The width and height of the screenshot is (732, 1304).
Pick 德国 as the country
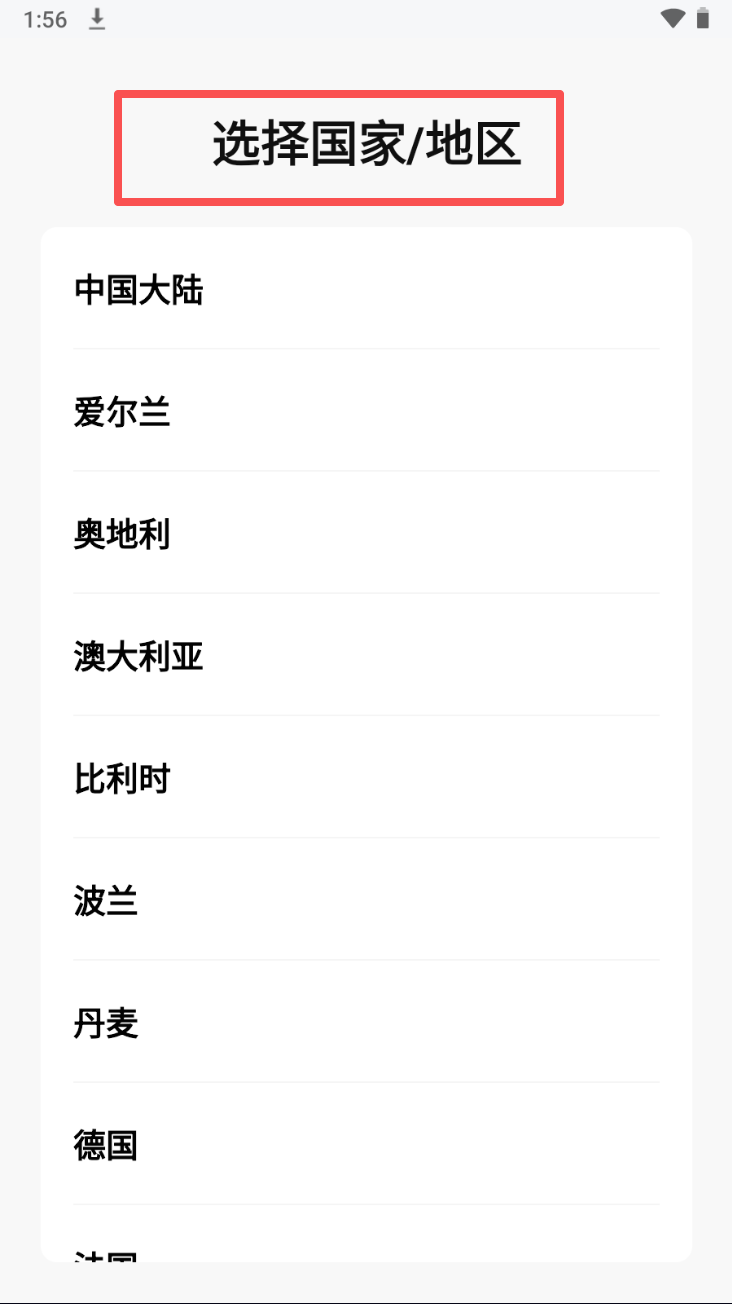pos(106,1145)
